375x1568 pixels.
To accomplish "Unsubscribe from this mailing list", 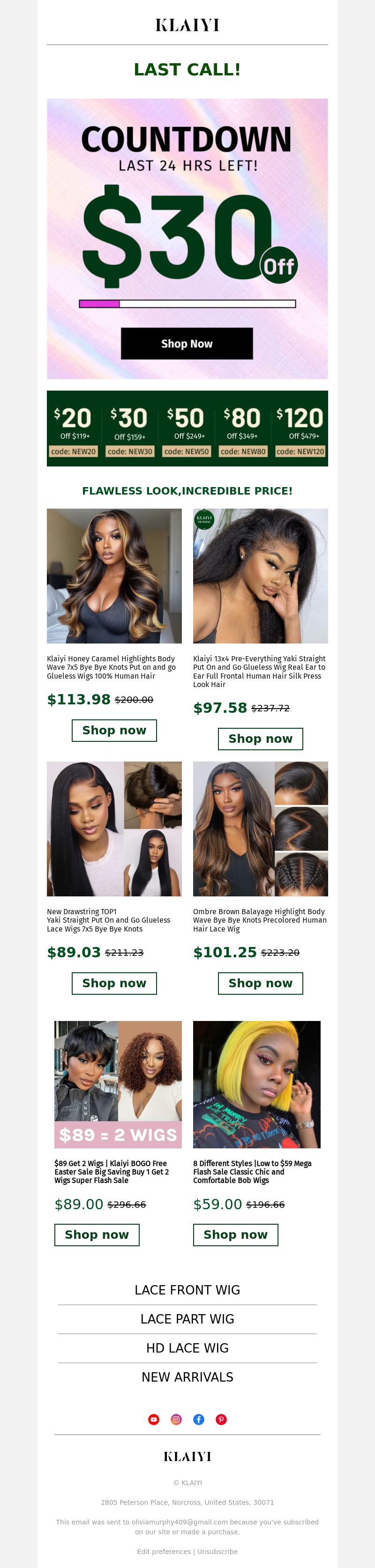I will click(217, 1551).
